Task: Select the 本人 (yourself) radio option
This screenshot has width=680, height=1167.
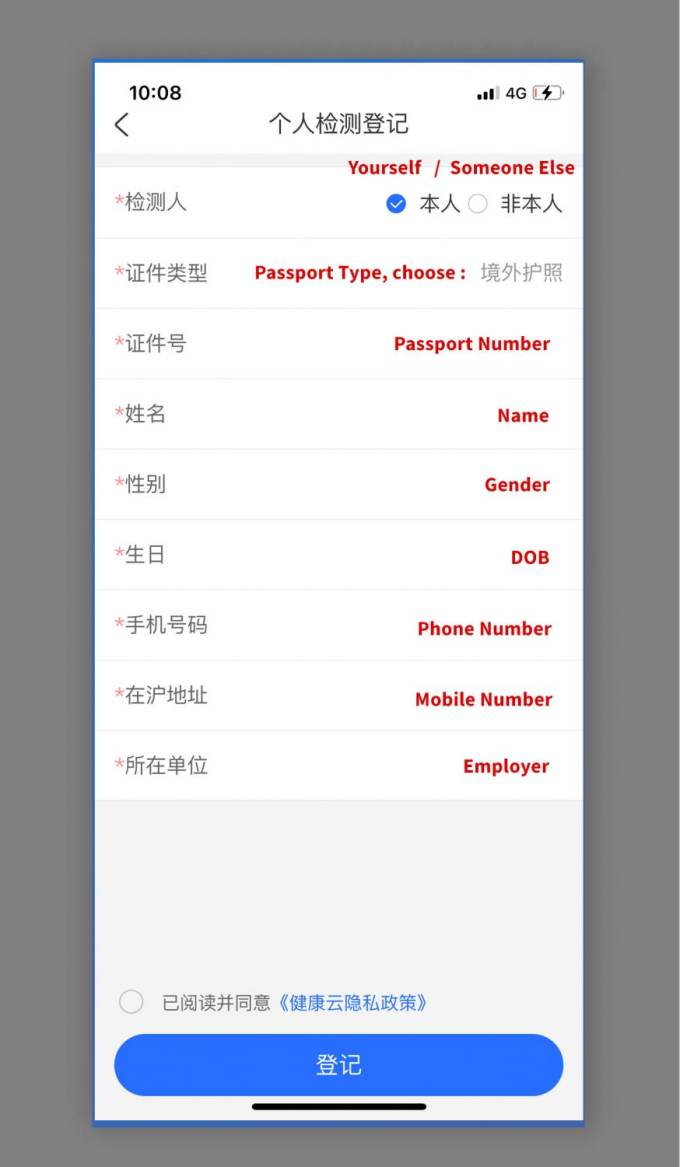Action: (397, 204)
